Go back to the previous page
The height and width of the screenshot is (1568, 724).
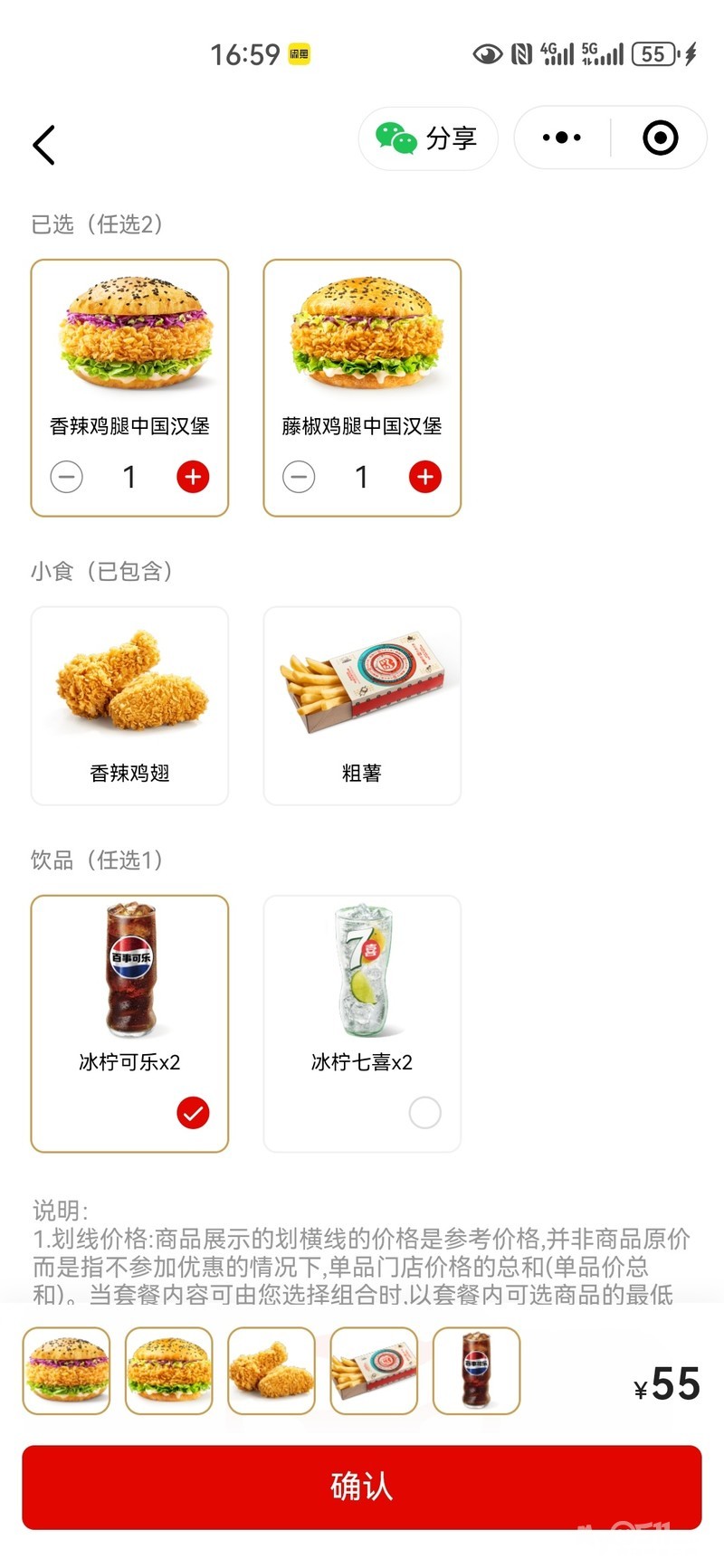(x=44, y=145)
